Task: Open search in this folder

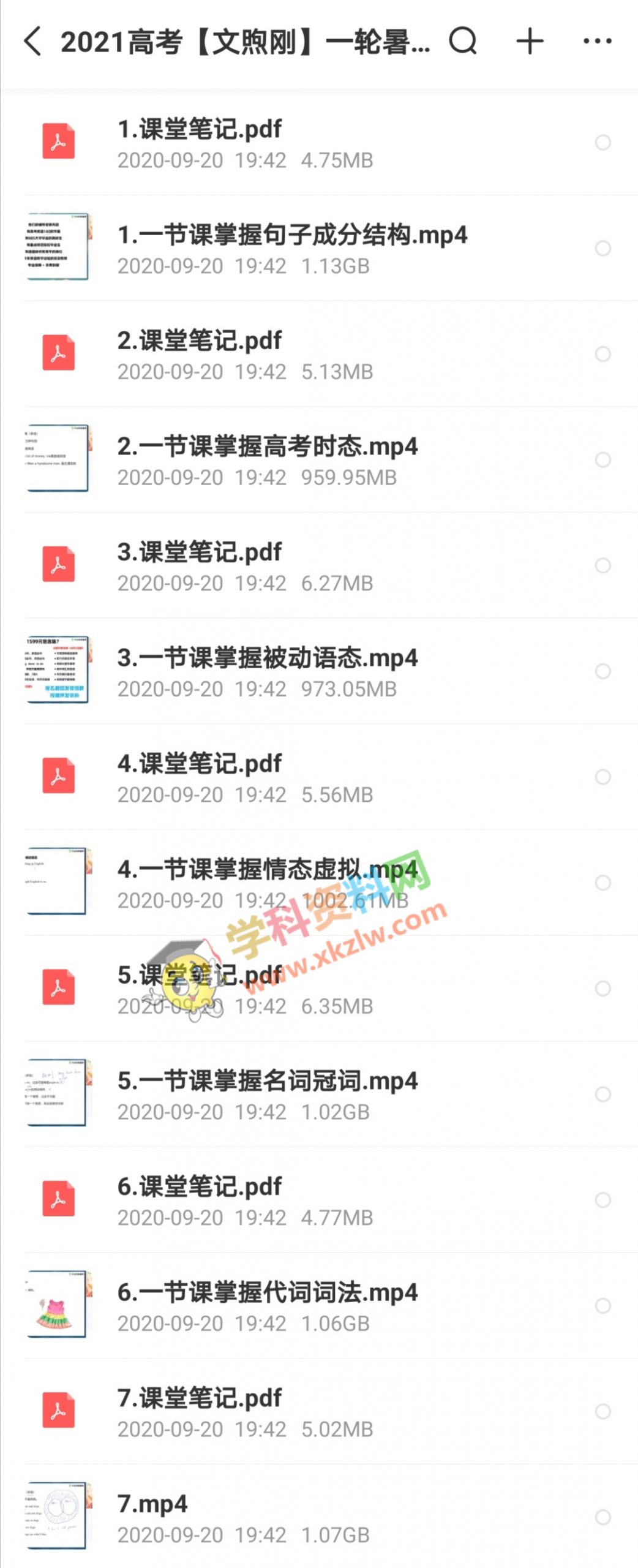Action: [x=463, y=42]
